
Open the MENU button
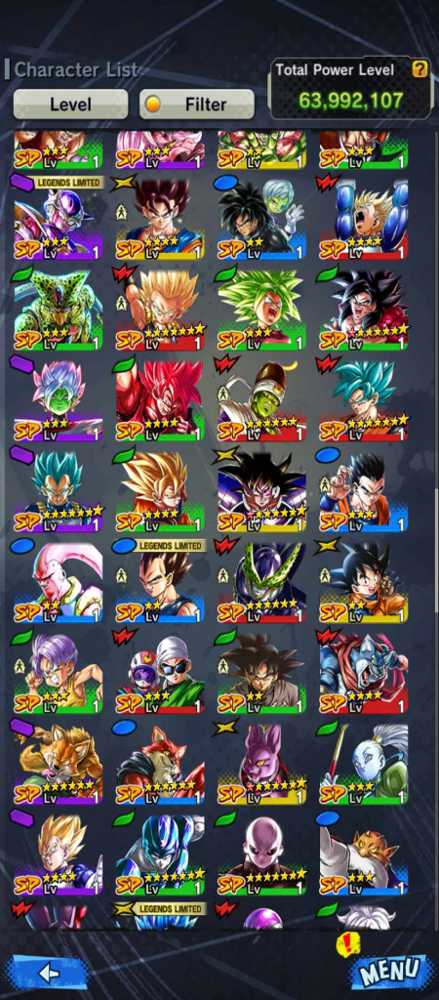[390, 973]
